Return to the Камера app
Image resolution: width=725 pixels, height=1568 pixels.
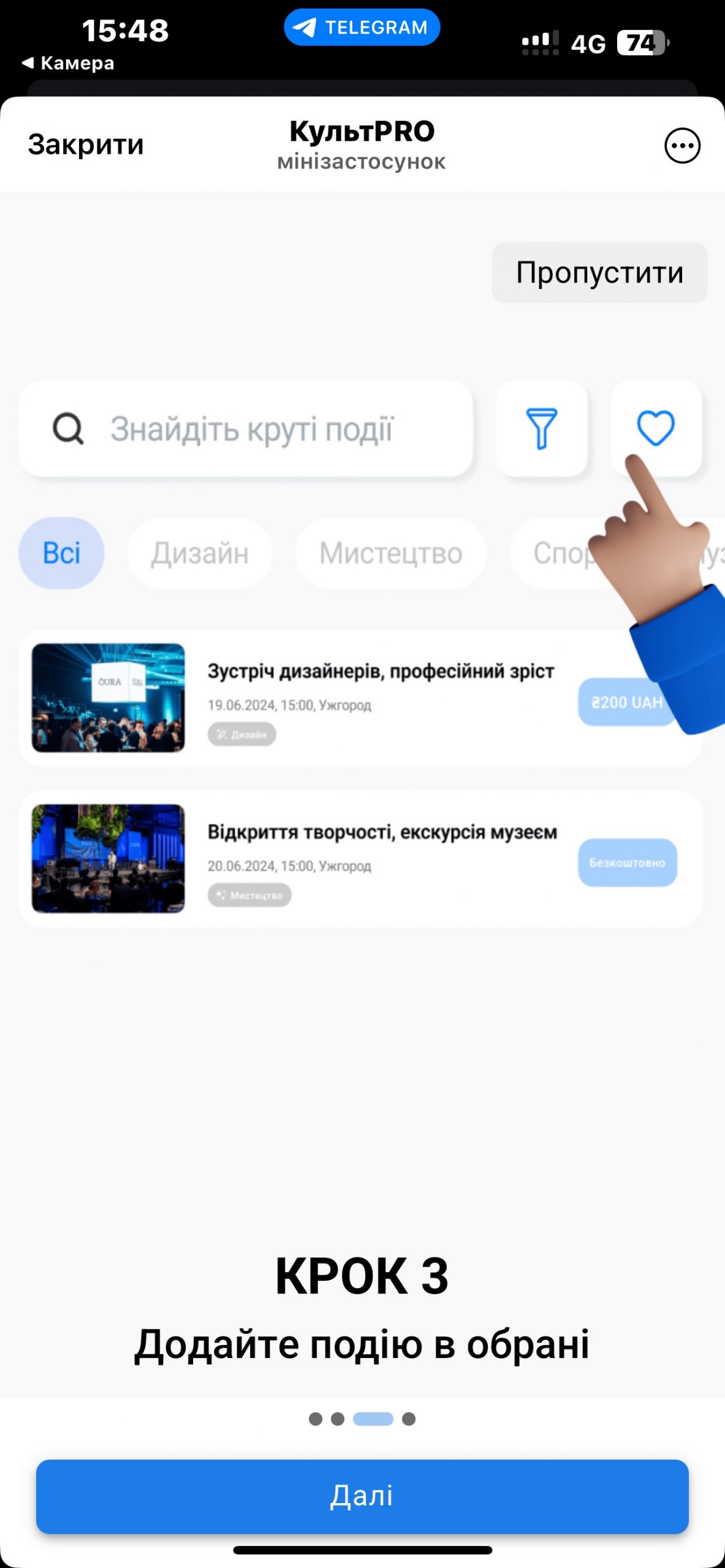click(x=68, y=63)
